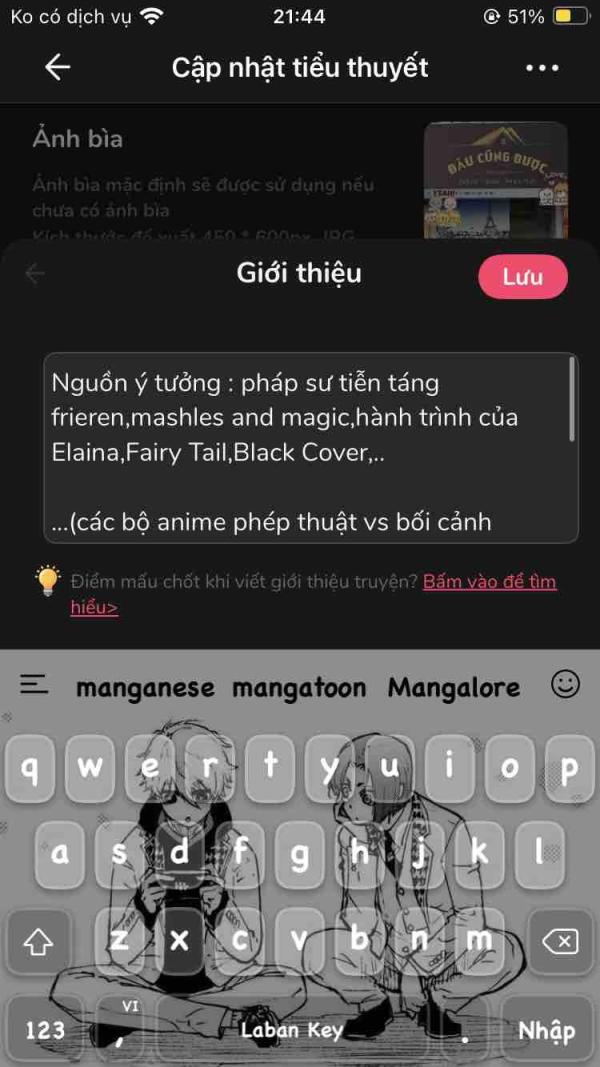Tap the Nhập enter key

[x=546, y=1030]
